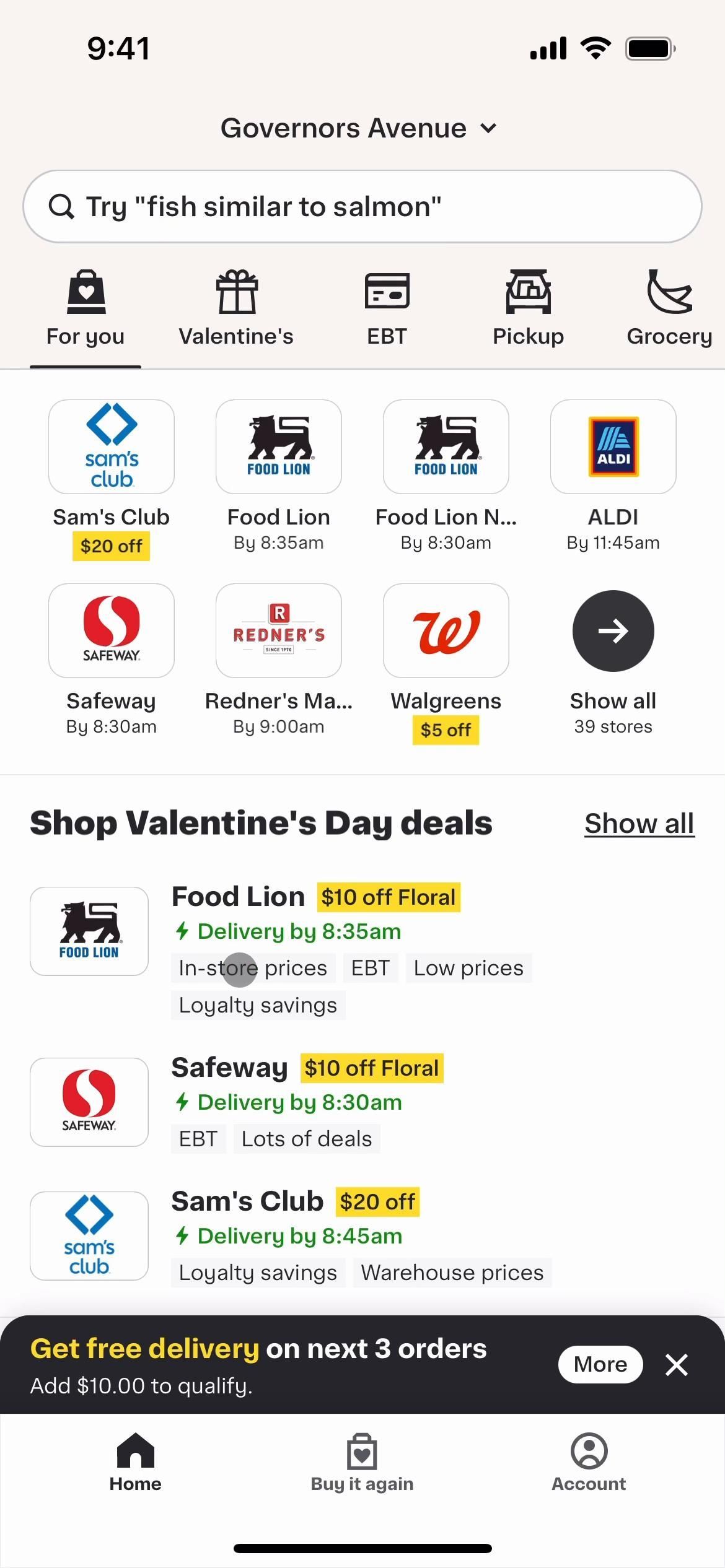Dismiss the free delivery banner

(677, 1364)
